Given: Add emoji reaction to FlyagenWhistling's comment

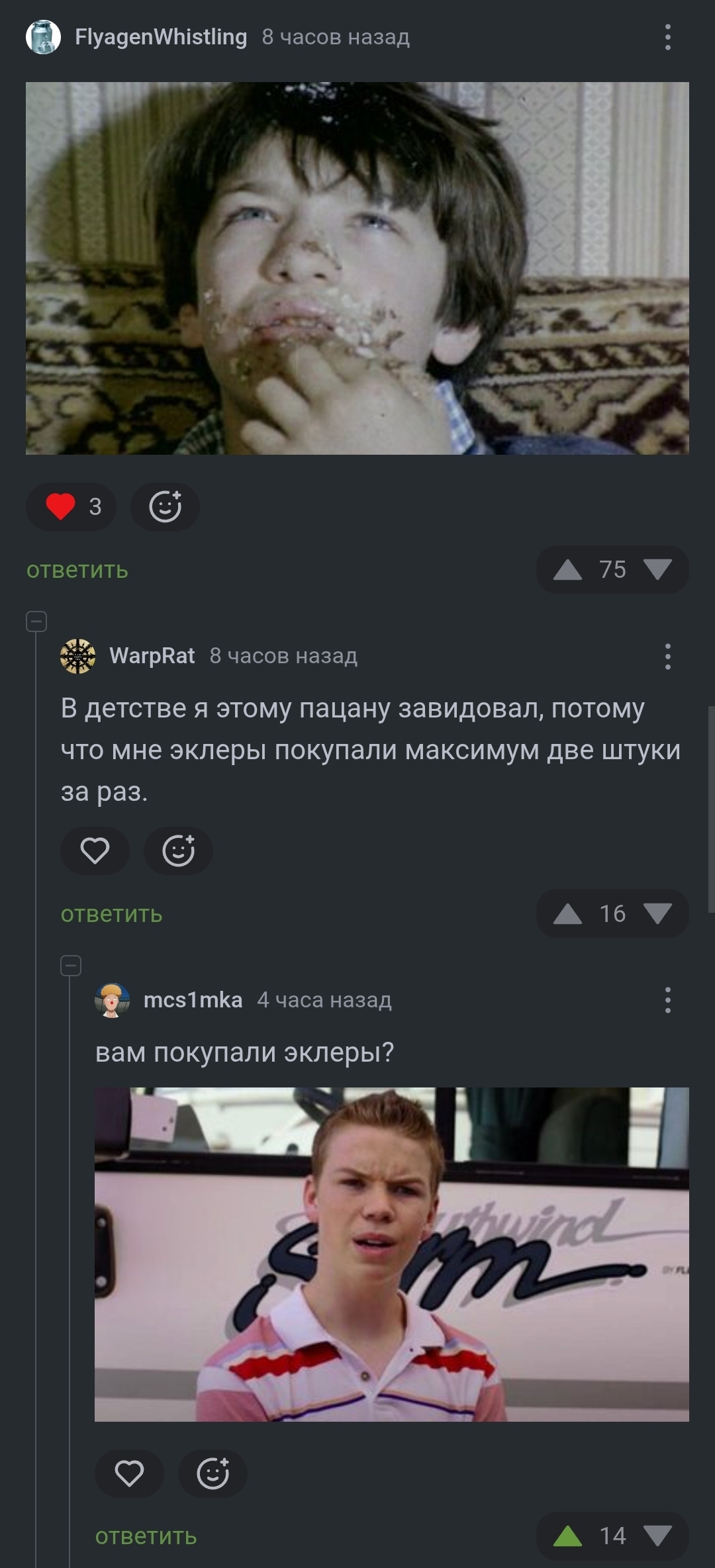Looking at the screenshot, I should [165, 506].
